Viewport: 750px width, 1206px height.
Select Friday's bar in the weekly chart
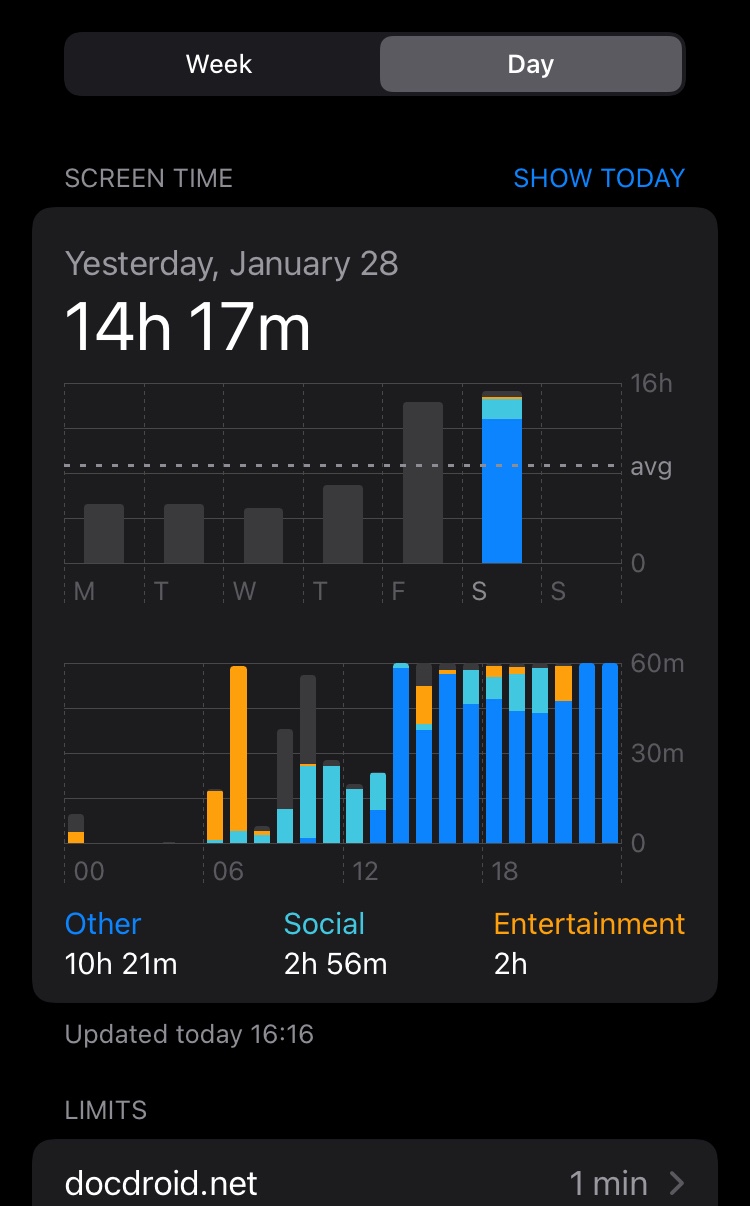423,483
